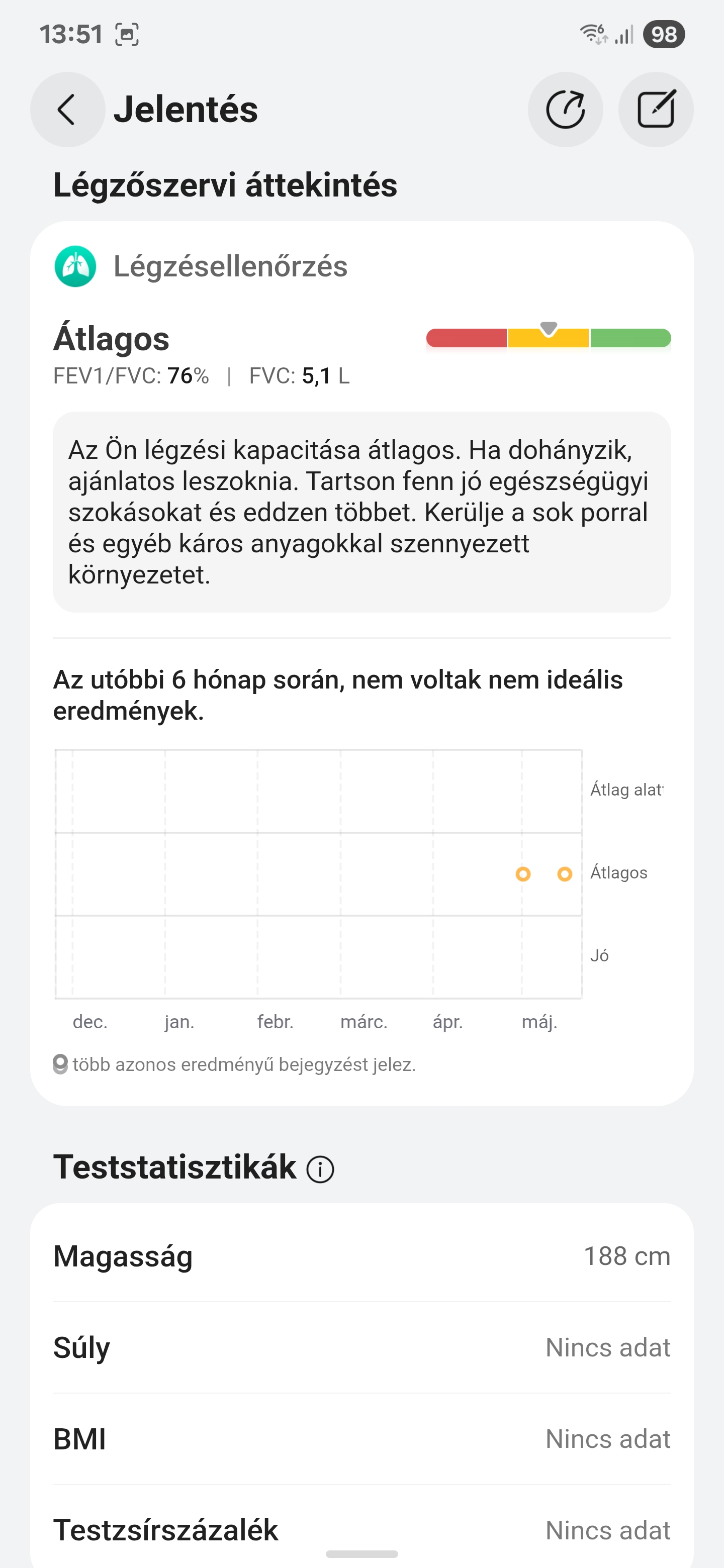Select the latest Átlagos chart data point
The height and width of the screenshot is (1568, 724).
pos(565,874)
